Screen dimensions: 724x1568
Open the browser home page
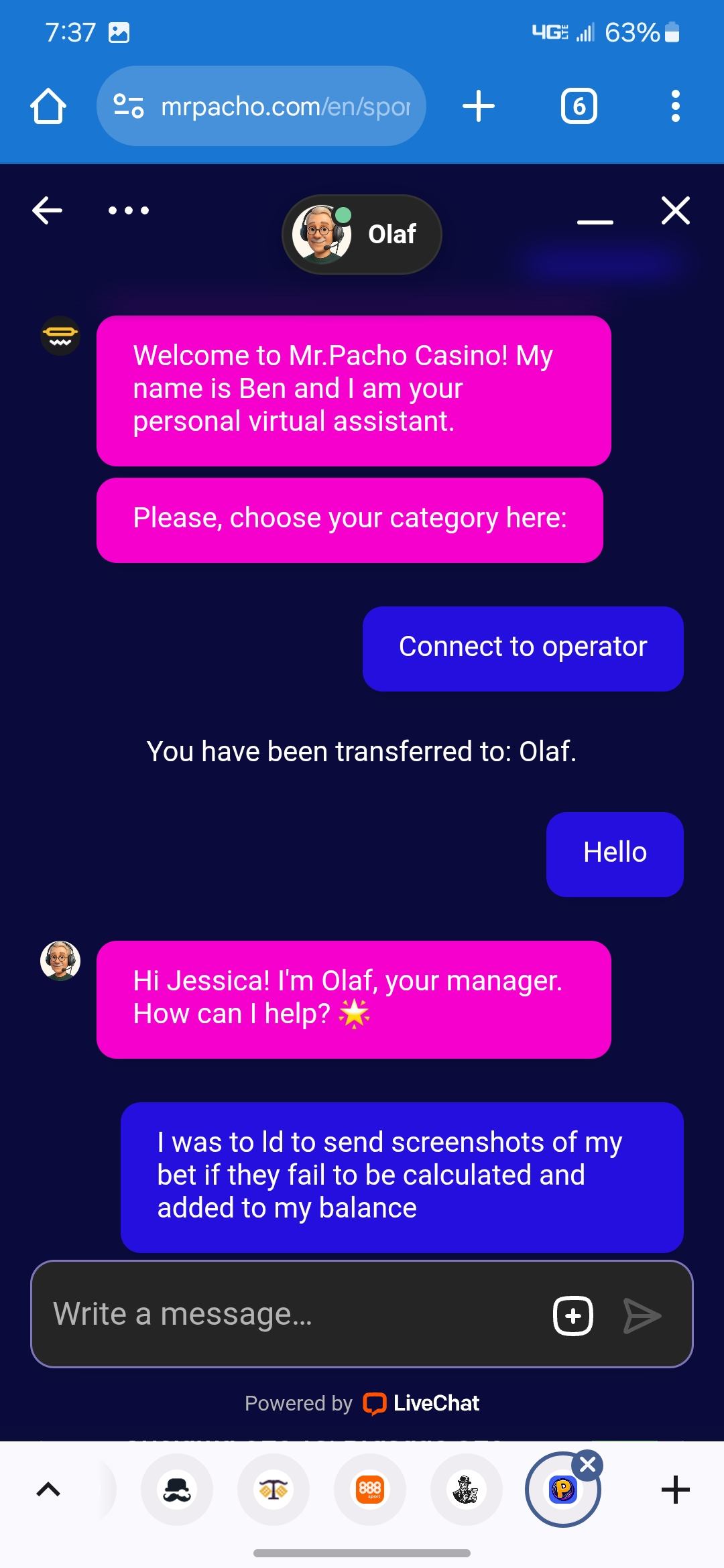pyautogui.click(x=48, y=106)
